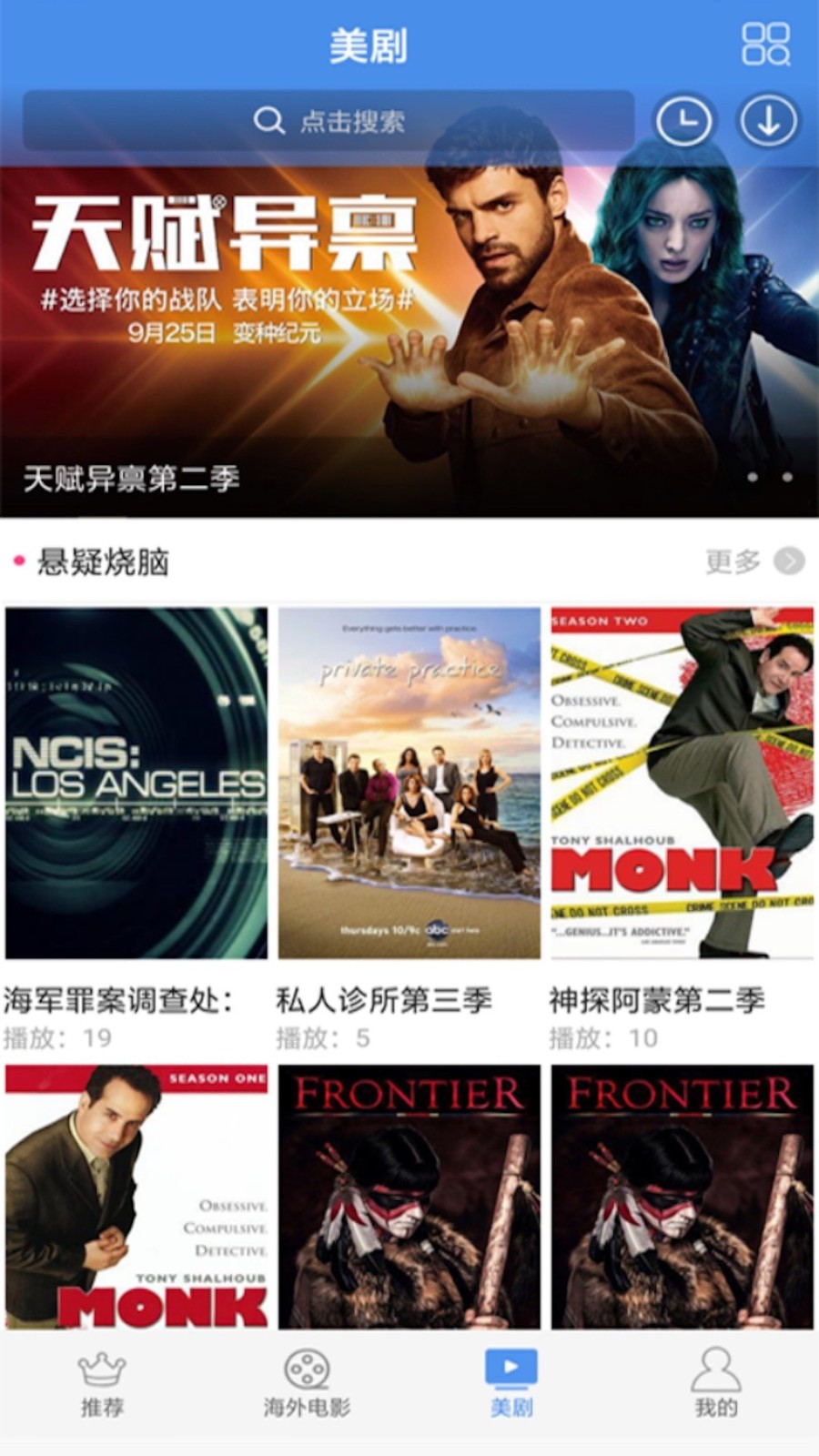Open the downloads arrow icon
819x1456 pixels.
click(768, 121)
